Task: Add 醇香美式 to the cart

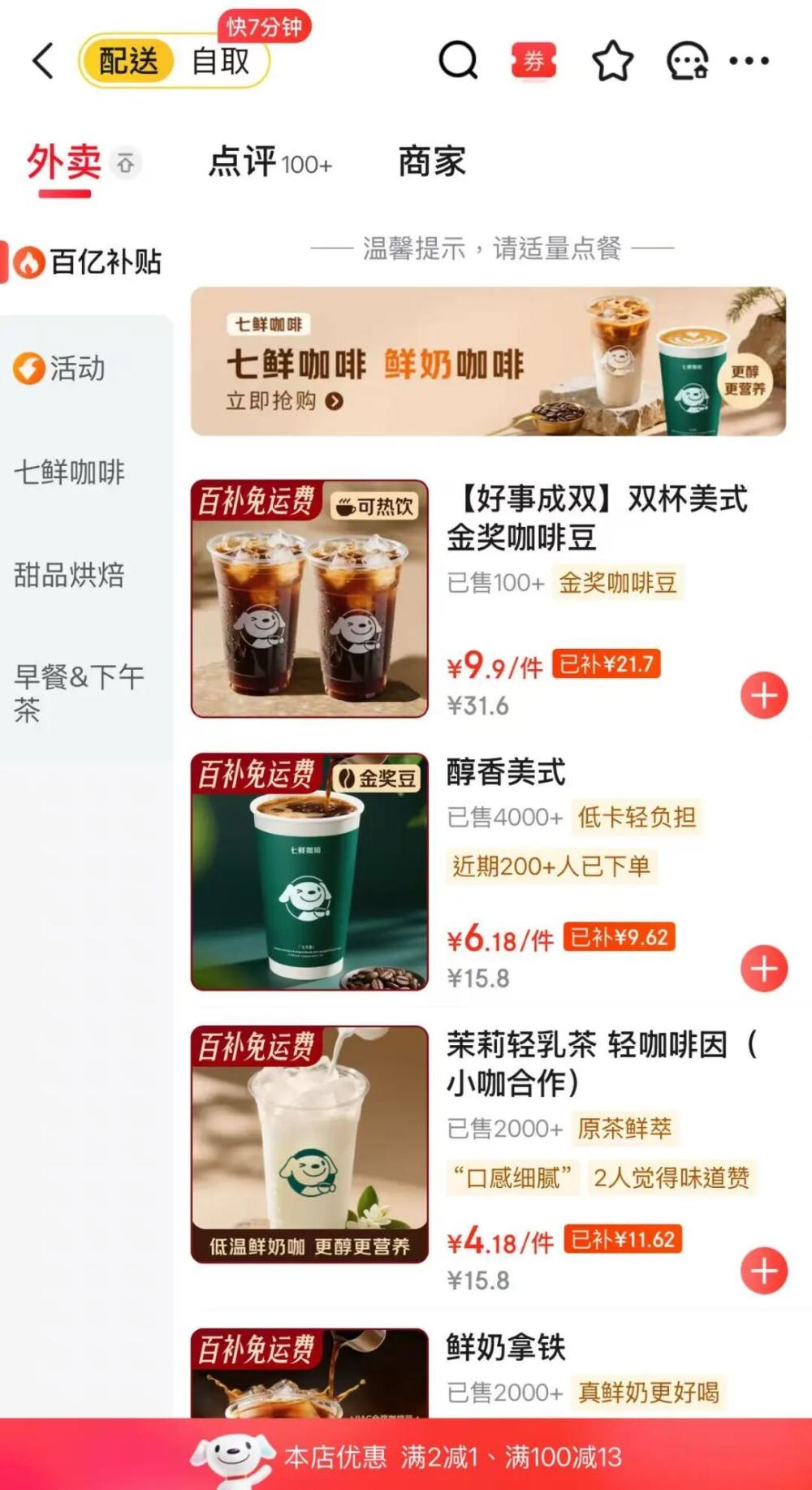Action: [763, 968]
